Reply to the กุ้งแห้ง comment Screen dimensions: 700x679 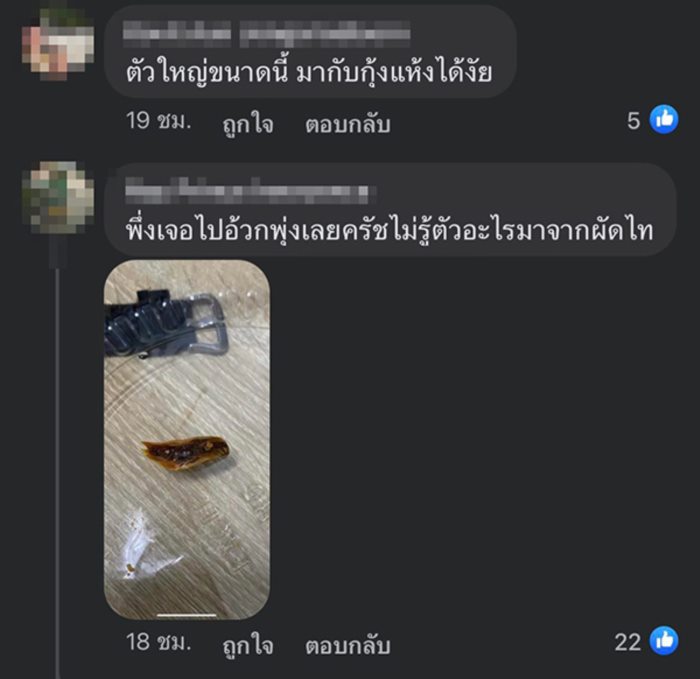click(x=348, y=123)
